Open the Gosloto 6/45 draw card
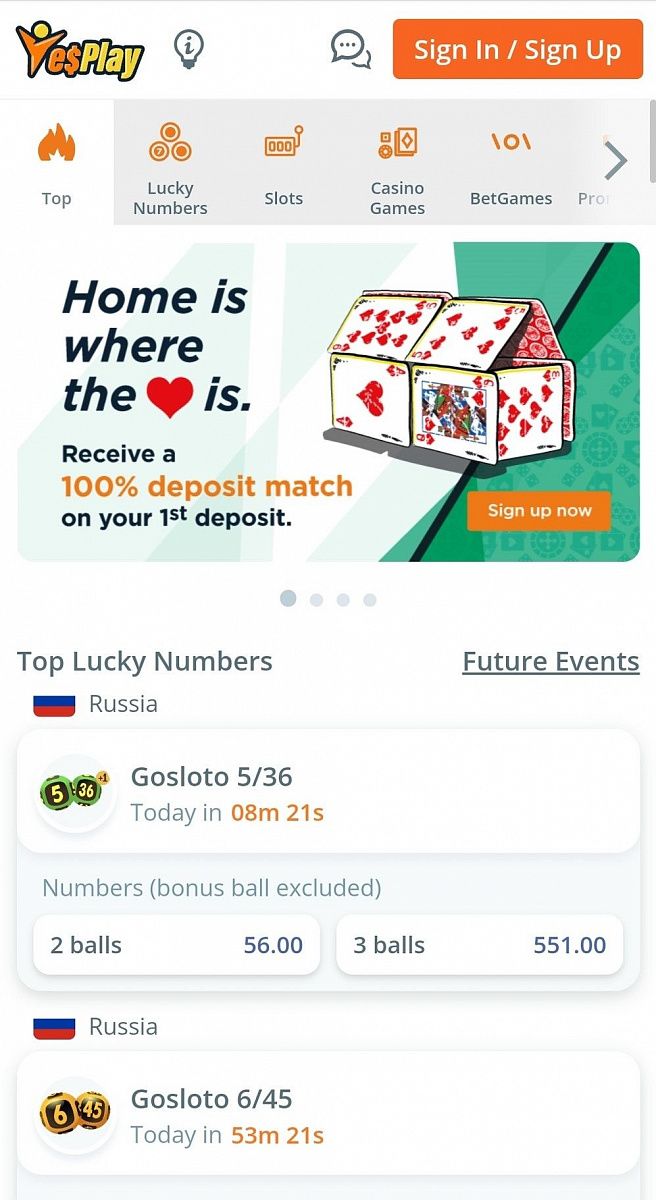656x1200 pixels. point(328,1114)
